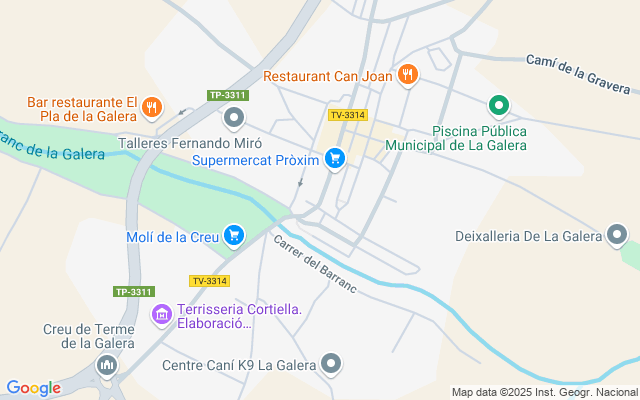The height and width of the screenshot is (400, 640).
Task: Open the Restaurant Can Joan marker
Action: pos(407,75)
